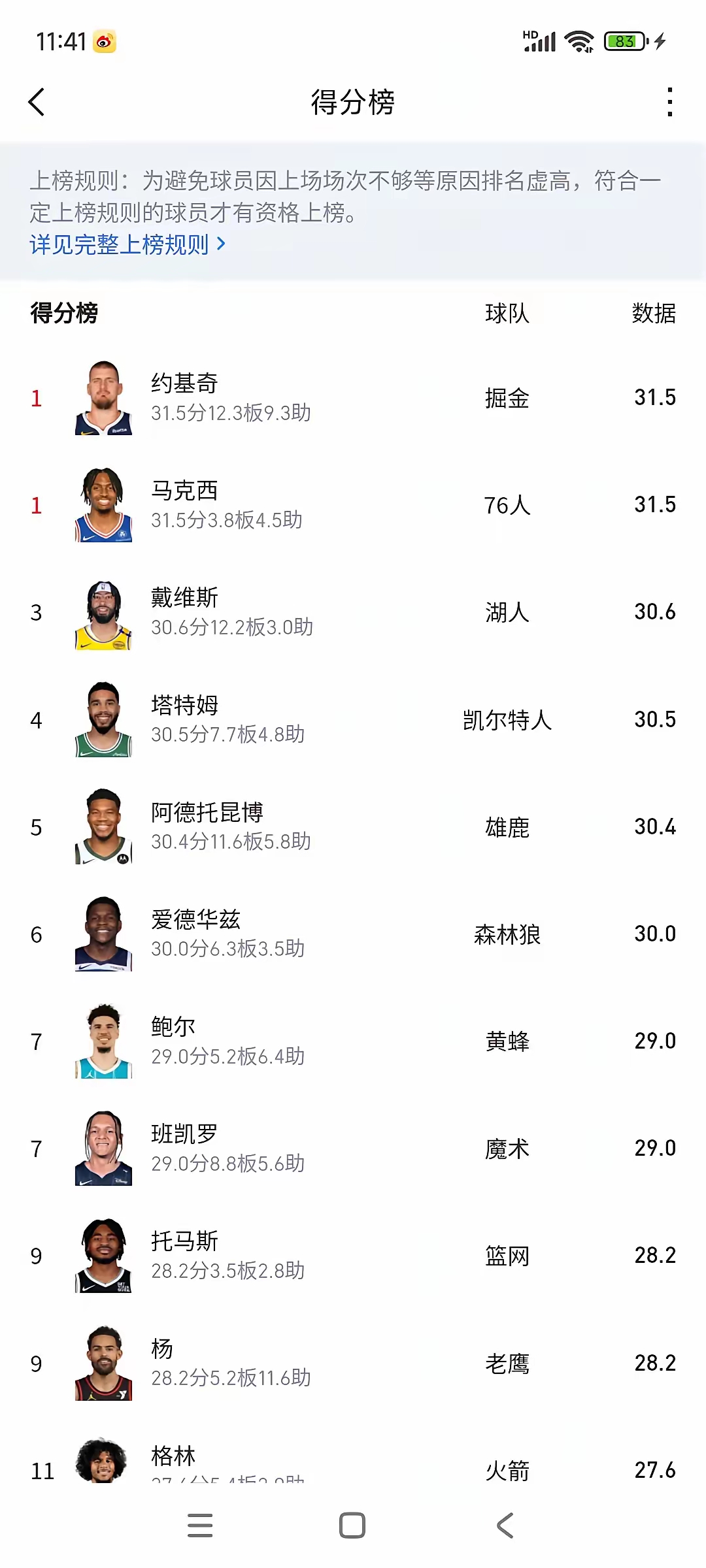Tap Banchero's (班凯罗) player photo
This screenshot has height=1568, width=706.
[x=103, y=1148]
